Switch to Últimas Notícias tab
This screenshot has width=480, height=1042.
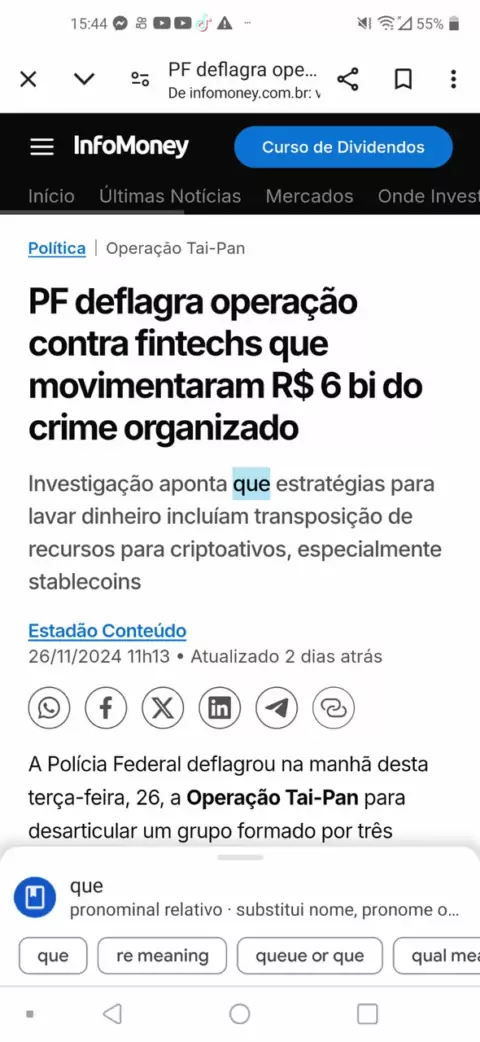[x=170, y=196]
